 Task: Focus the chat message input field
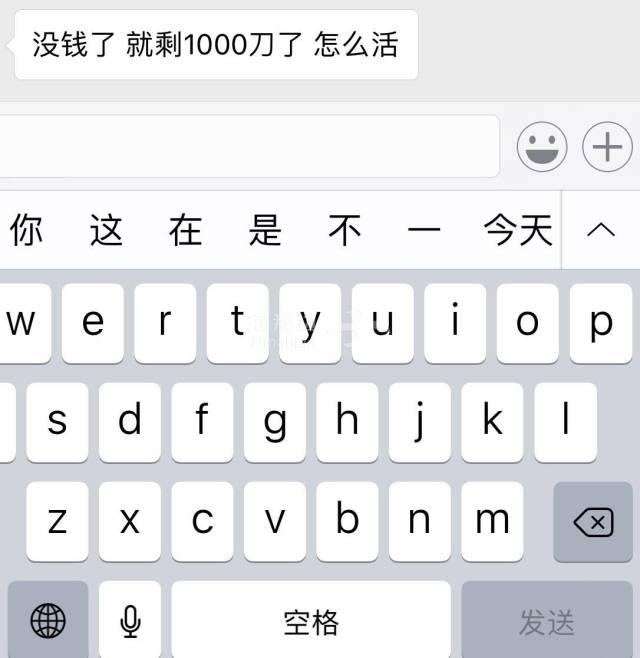(x=250, y=147)
